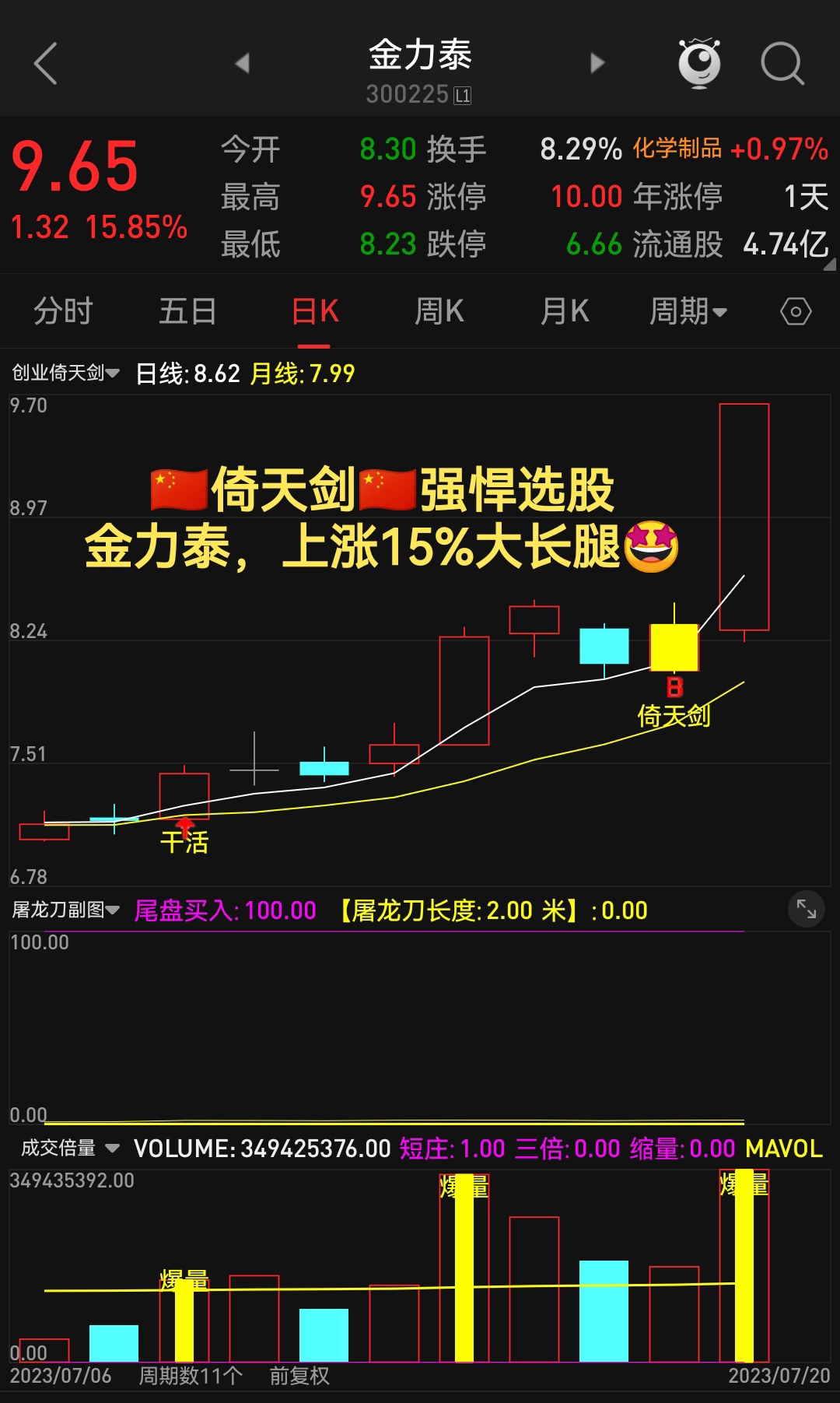840x1403 pixels.
Task: Change the 成交倍量 volume indicator
Action: click(x=70, y=1149)
